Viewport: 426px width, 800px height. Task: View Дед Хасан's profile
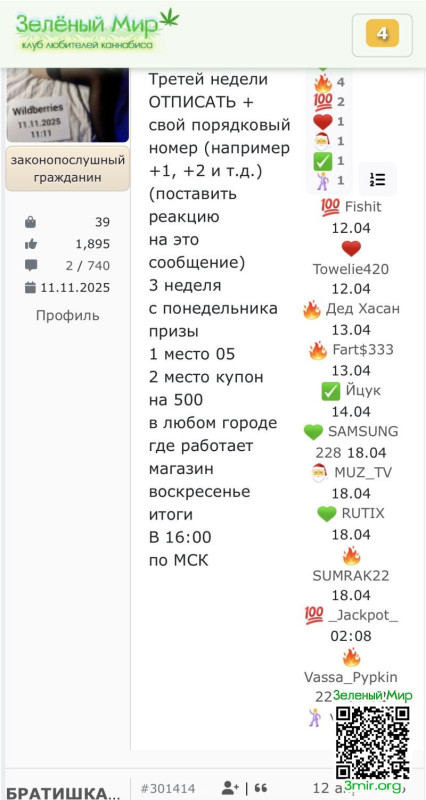(x=363, y=309)
